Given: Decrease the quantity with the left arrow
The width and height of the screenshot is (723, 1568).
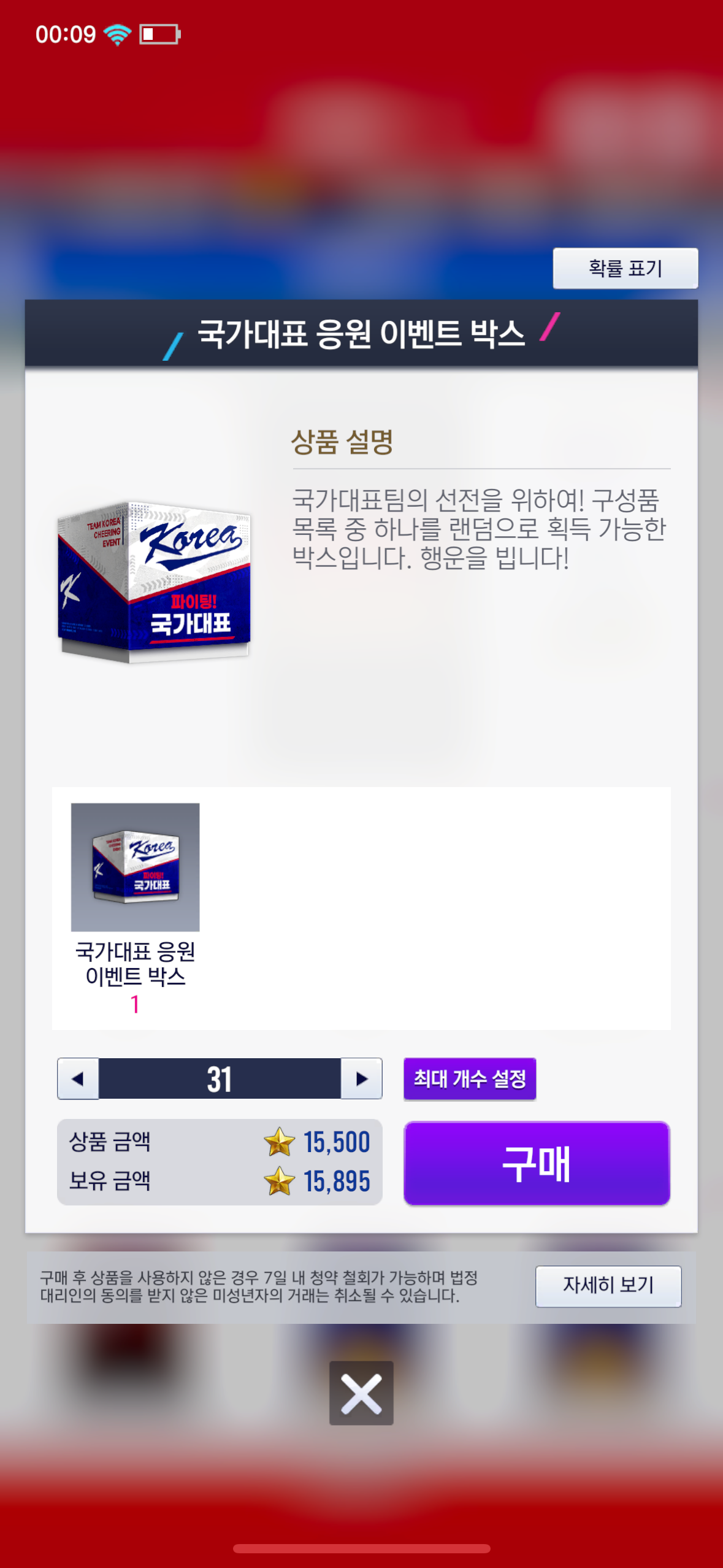Looking at the screenshot, I should click(78, 1078).
